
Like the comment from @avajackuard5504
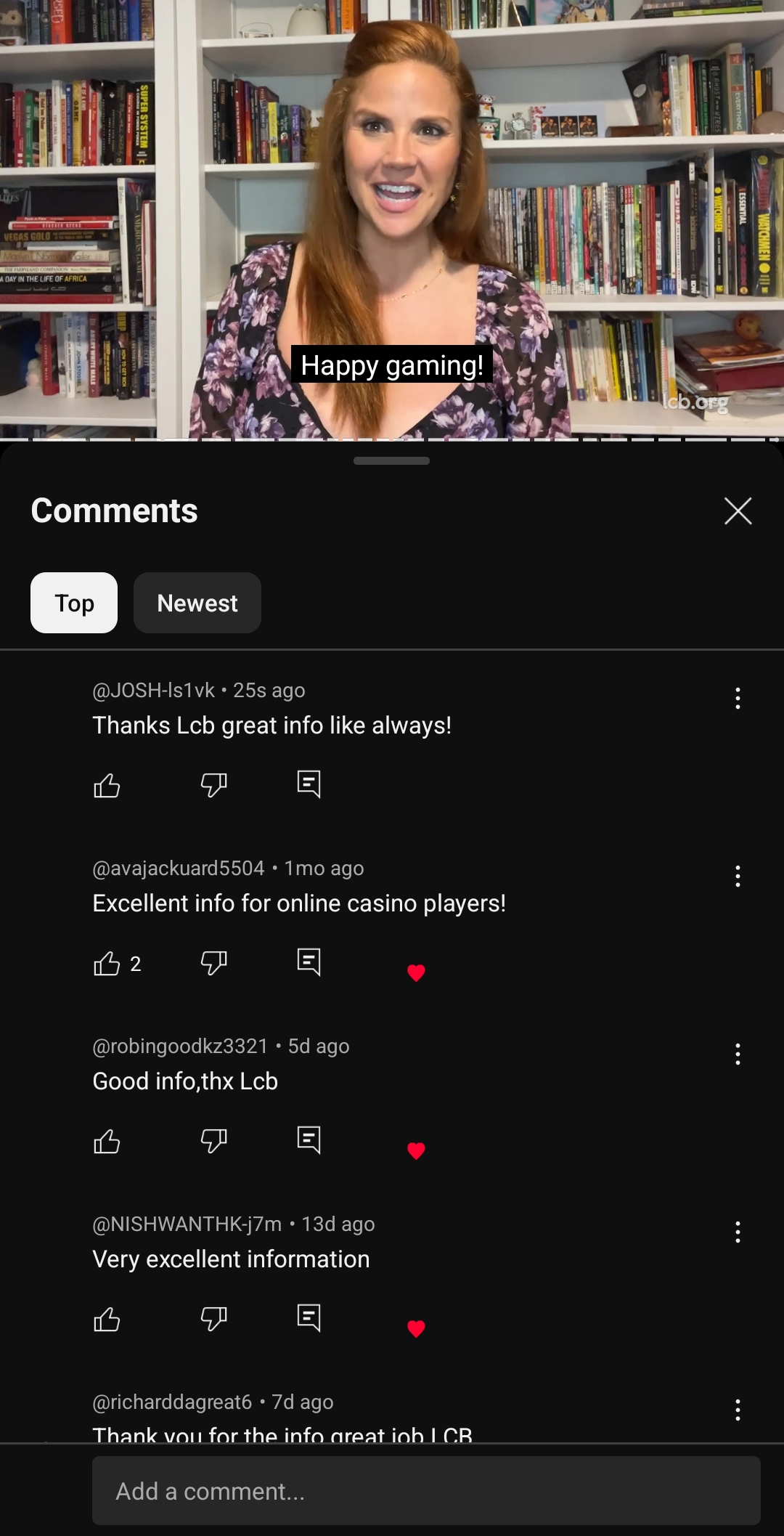click(107, 963)
